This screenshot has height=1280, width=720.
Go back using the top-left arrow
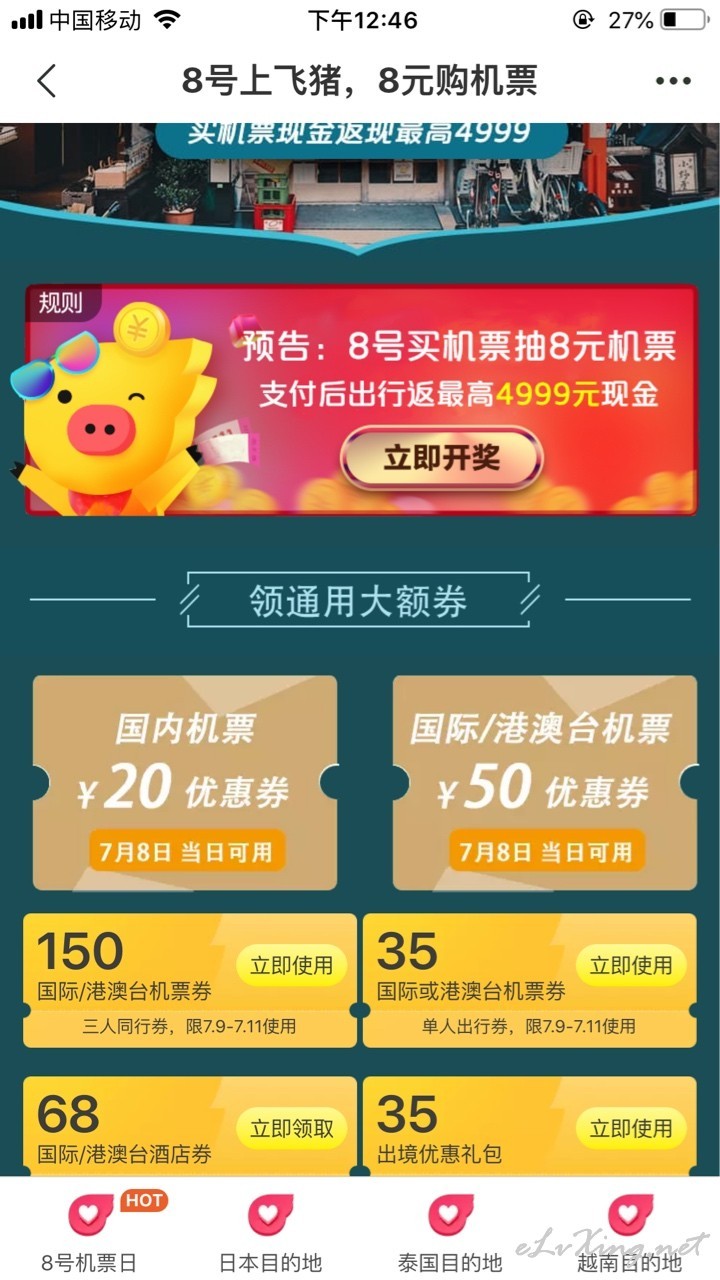point(46,80)
